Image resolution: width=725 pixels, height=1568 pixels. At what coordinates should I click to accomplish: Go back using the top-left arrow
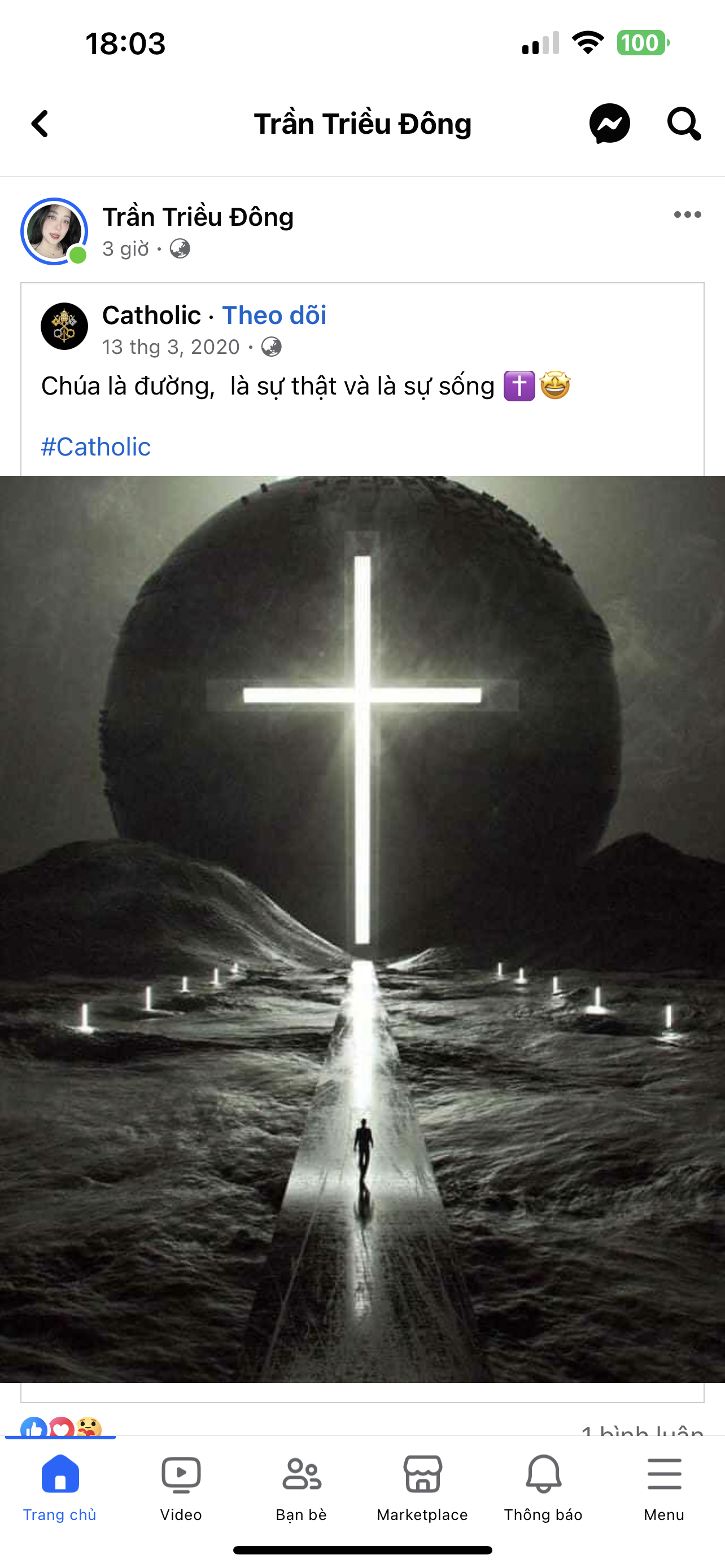pyautogui.click(x=40, y=124)
